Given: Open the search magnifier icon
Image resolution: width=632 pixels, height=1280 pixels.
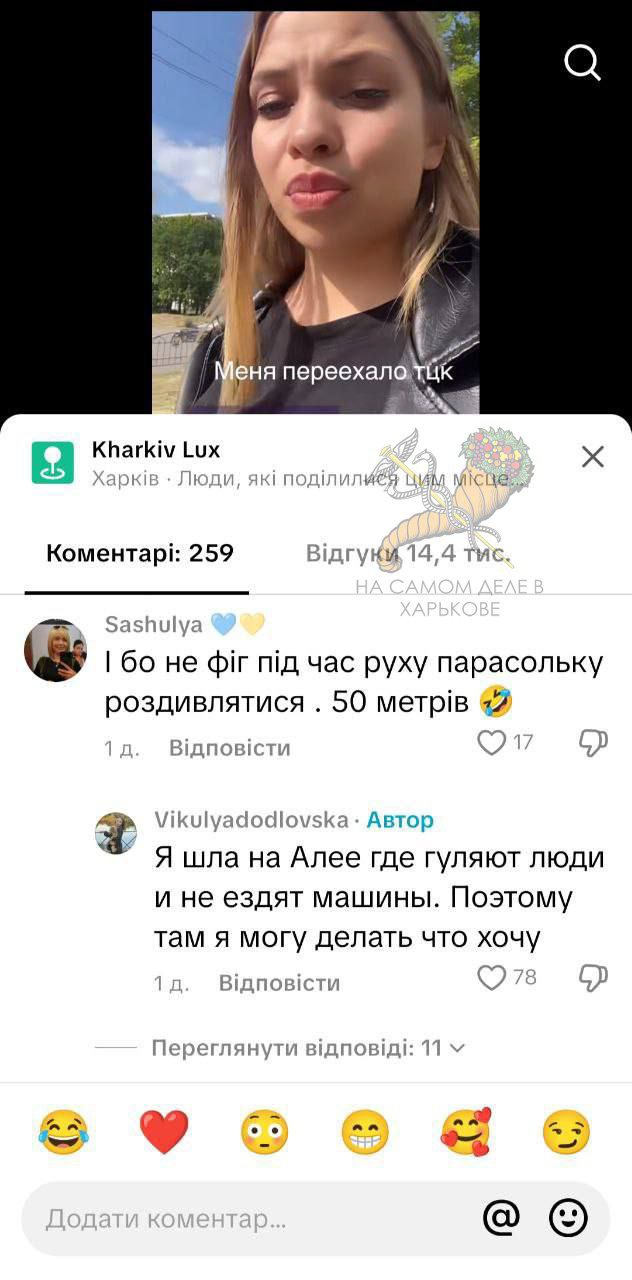Looking at the screenshot, I should click(582, 63).
